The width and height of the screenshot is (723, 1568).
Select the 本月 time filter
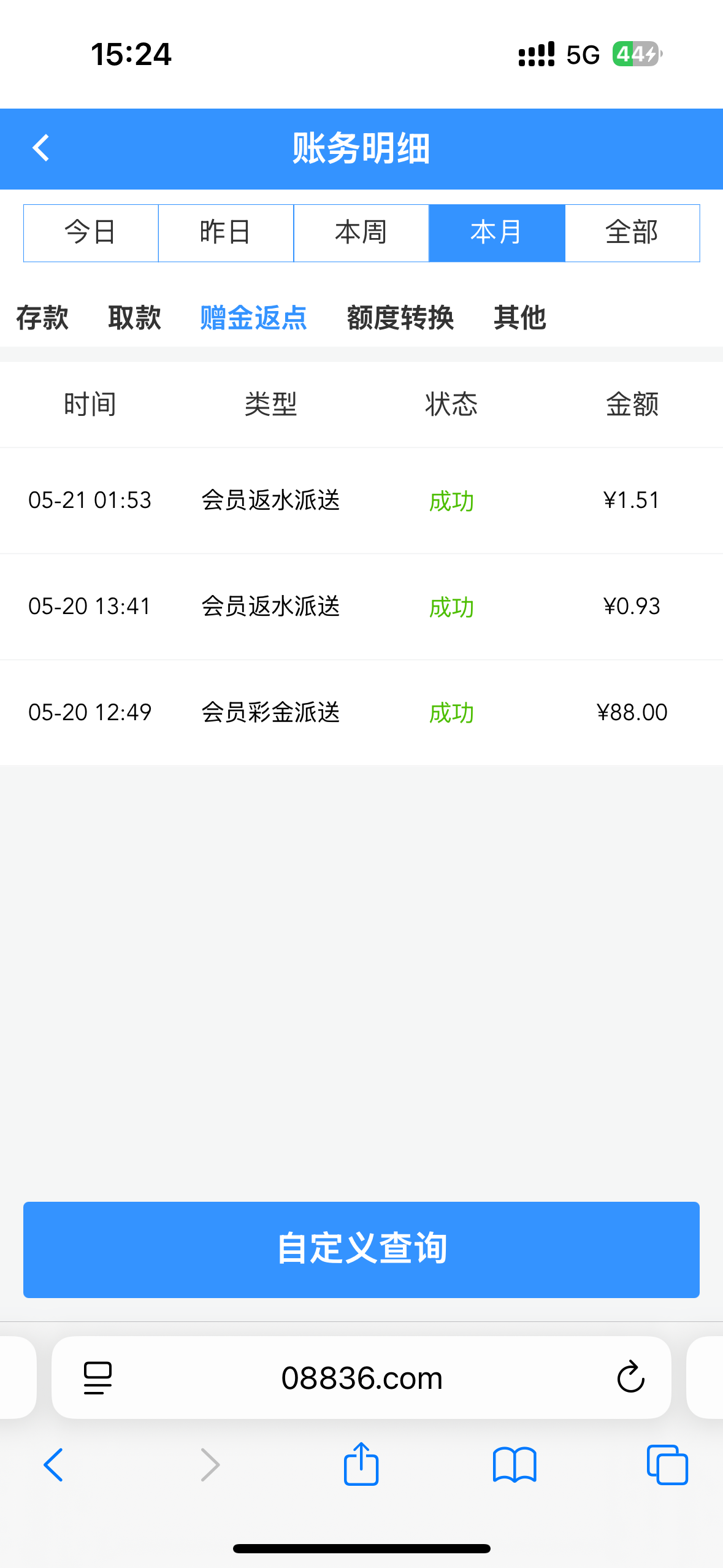[496, 233]
